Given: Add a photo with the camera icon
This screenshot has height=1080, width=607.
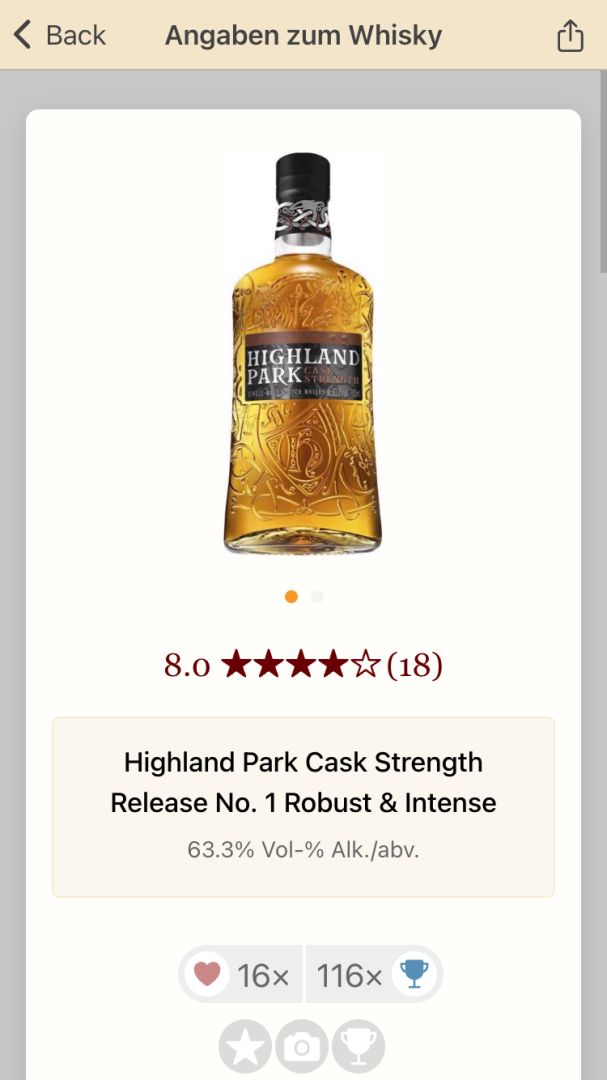Looking at the screenshot, I should tap(302, 1047).
